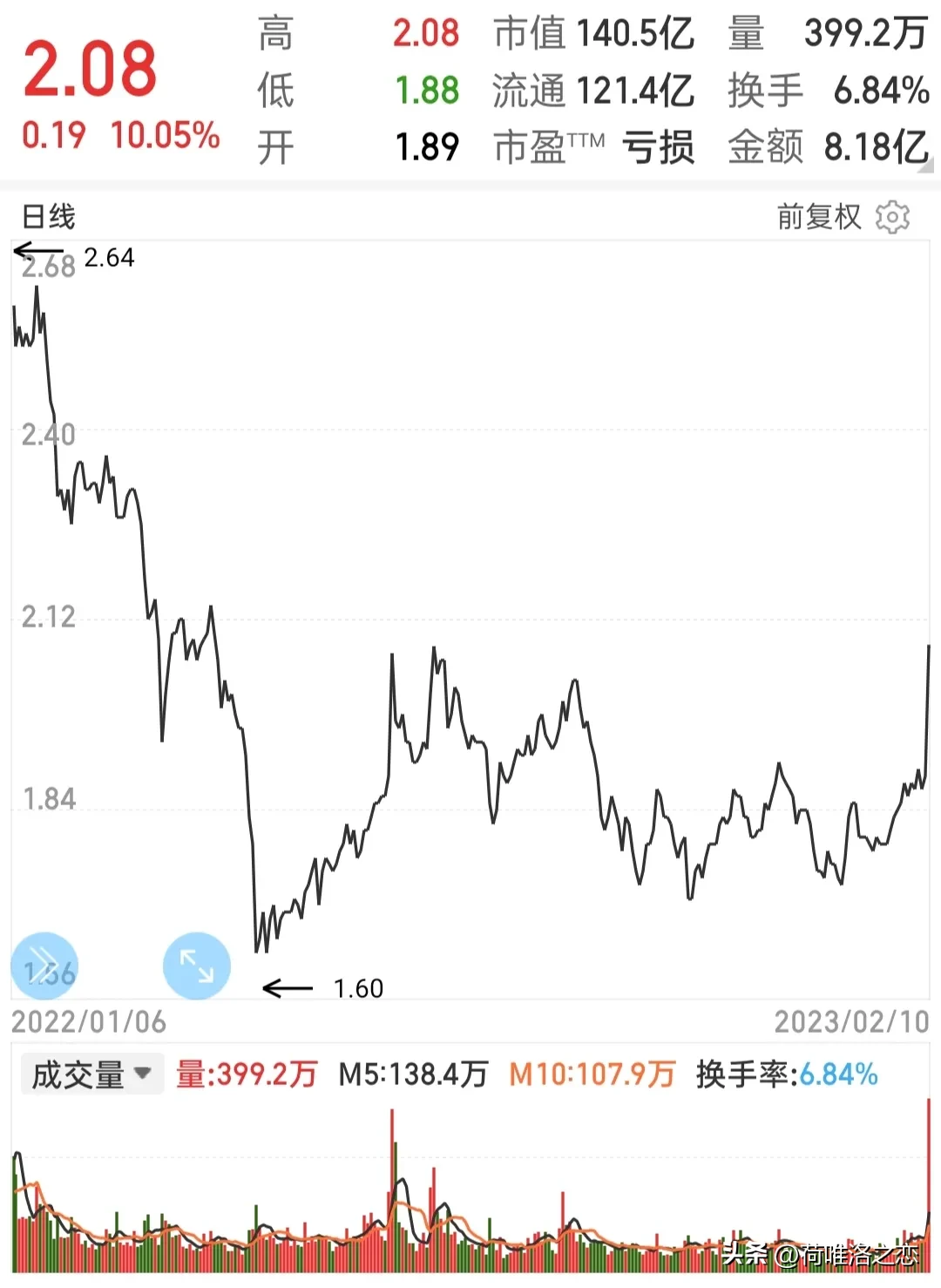Change the 前复权 price adjustment option

click(x=818, y=216)
